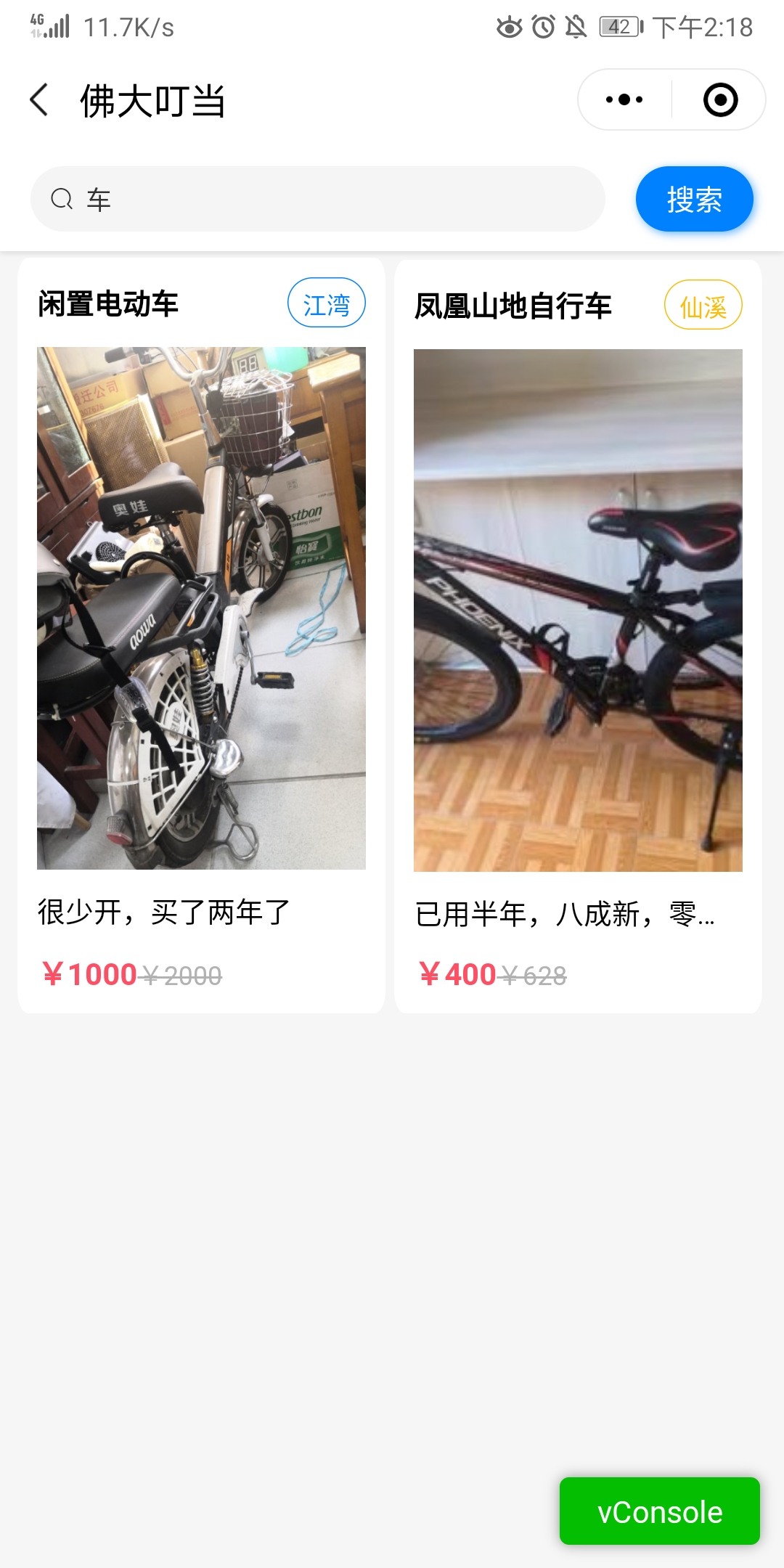Tap the electric bike photo
Viewport: 784px width, 1568px height.
202,608
